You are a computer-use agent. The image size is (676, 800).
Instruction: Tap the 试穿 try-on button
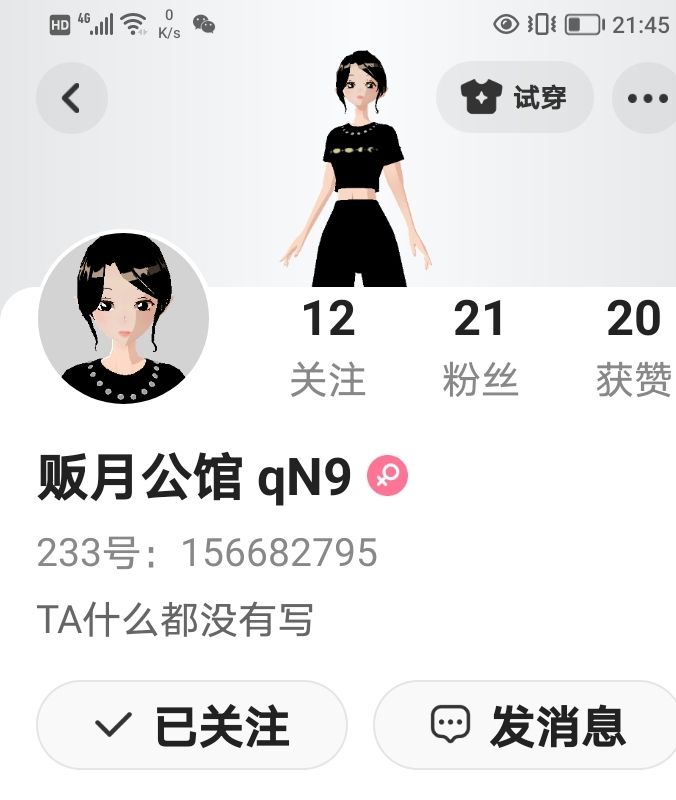click(x=515, y=97)
